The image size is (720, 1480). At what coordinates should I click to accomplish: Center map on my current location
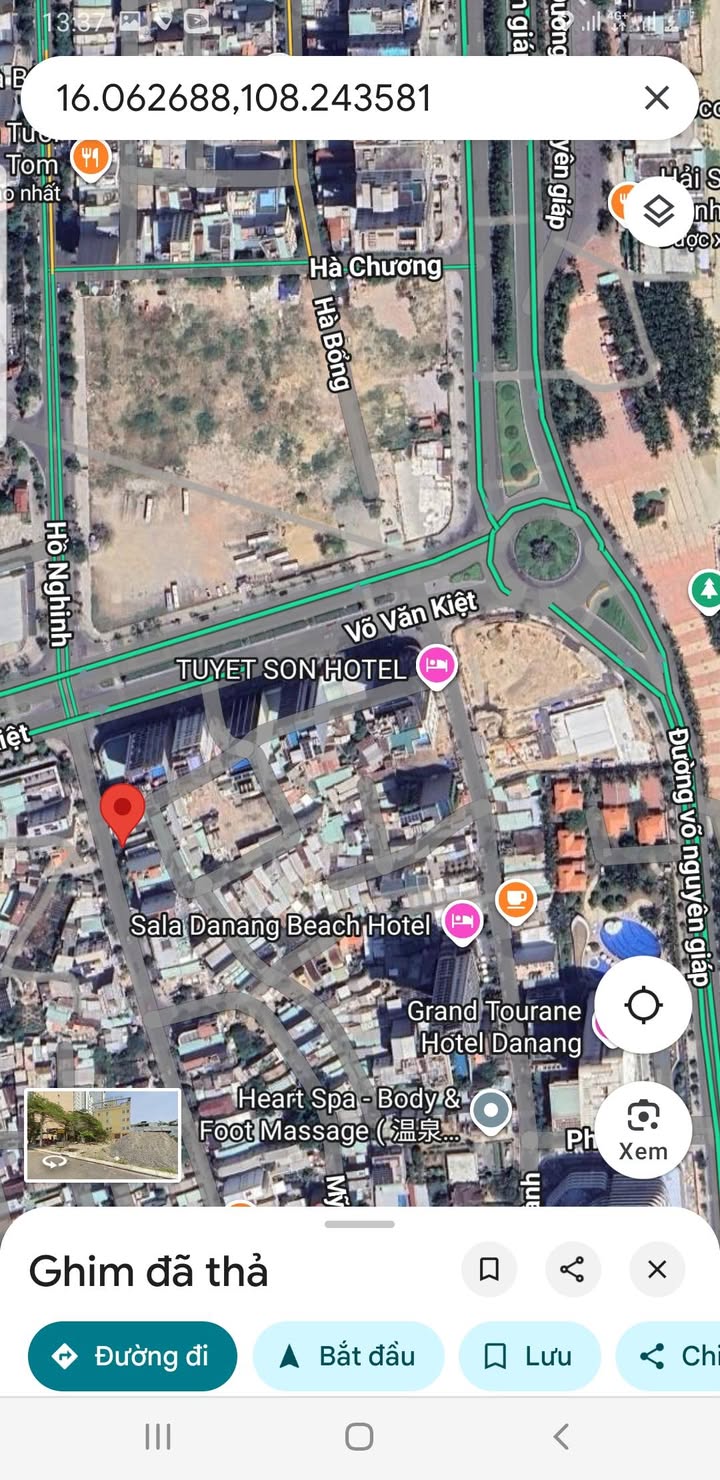coord(643,1005)
